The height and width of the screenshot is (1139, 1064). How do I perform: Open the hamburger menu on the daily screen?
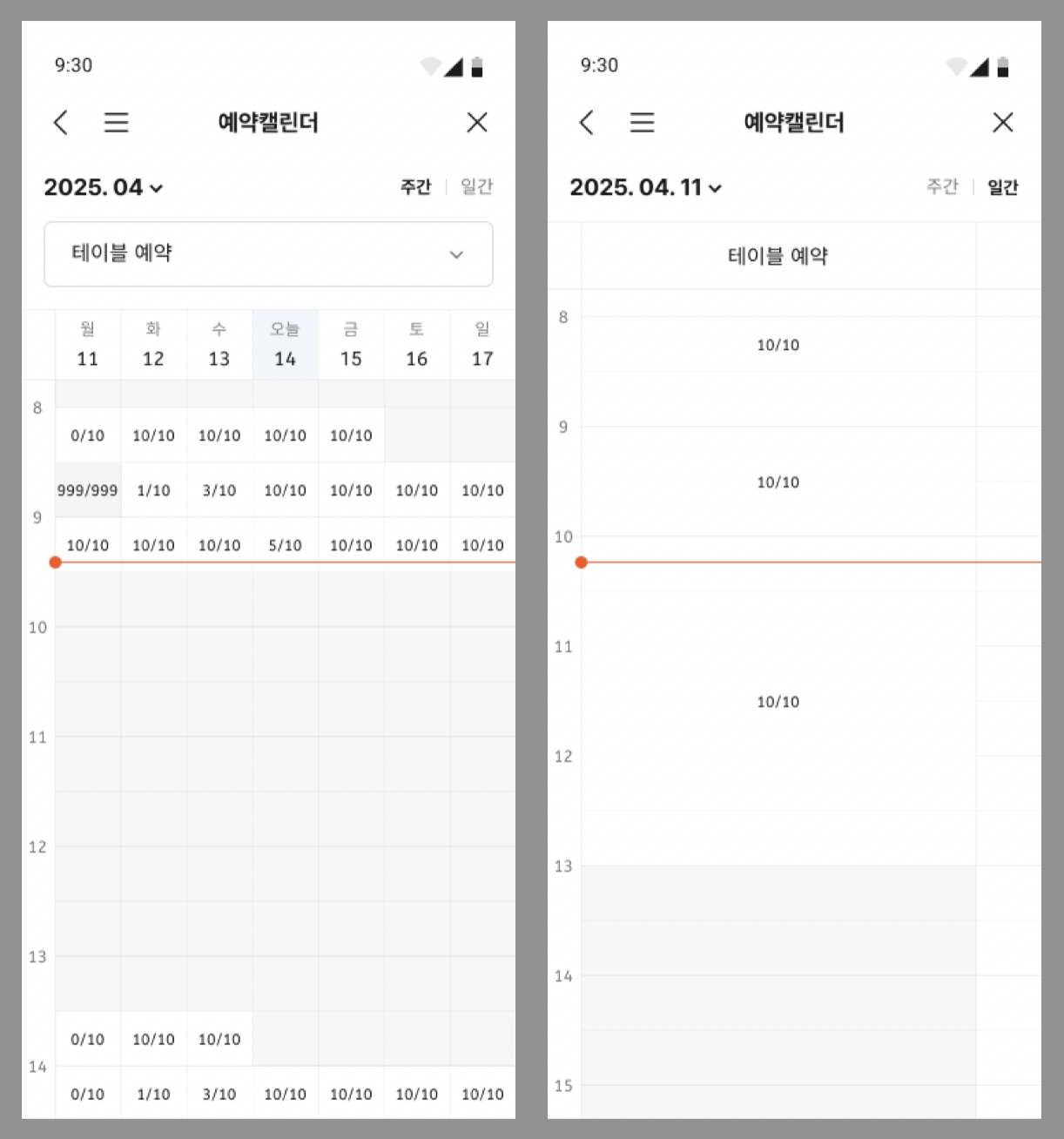(x=643, y=122)
